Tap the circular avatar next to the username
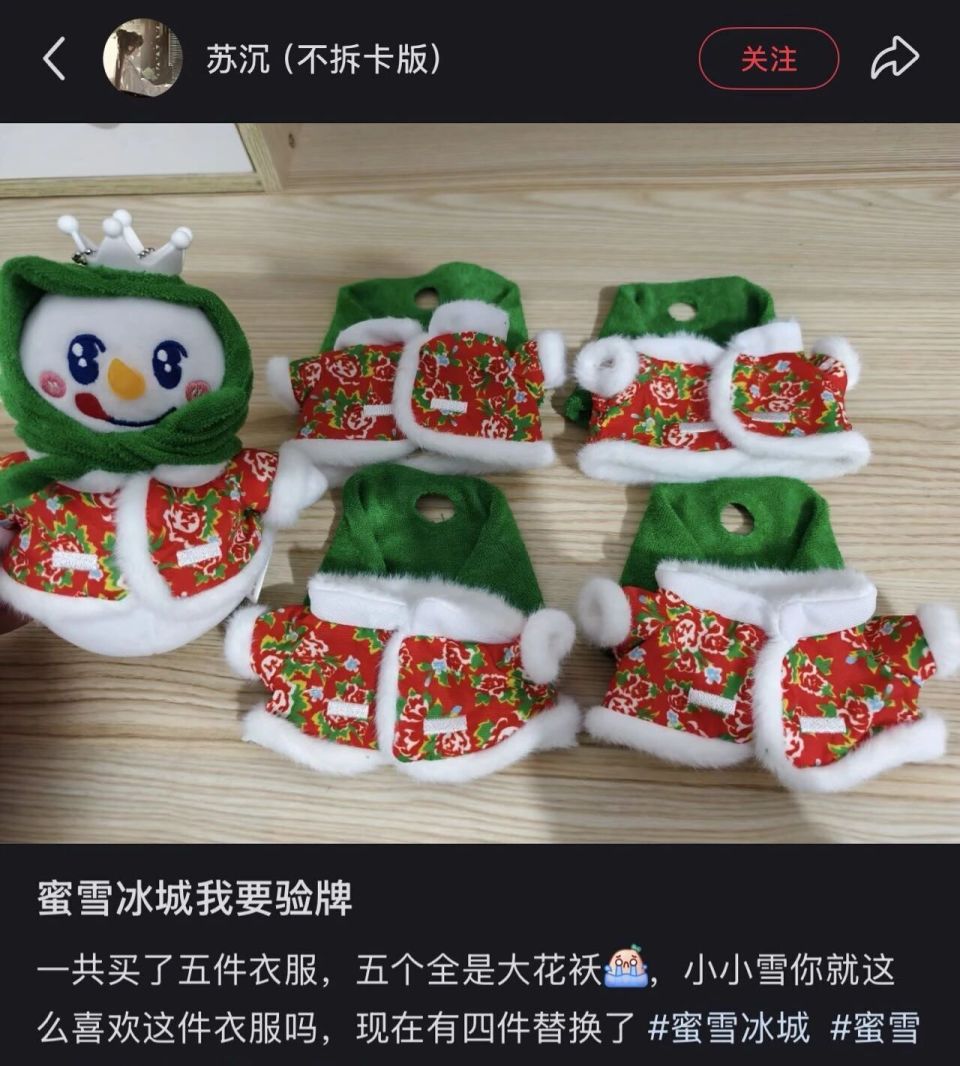Viewport: 960px width, 1066px height. (x=142, y=57)
